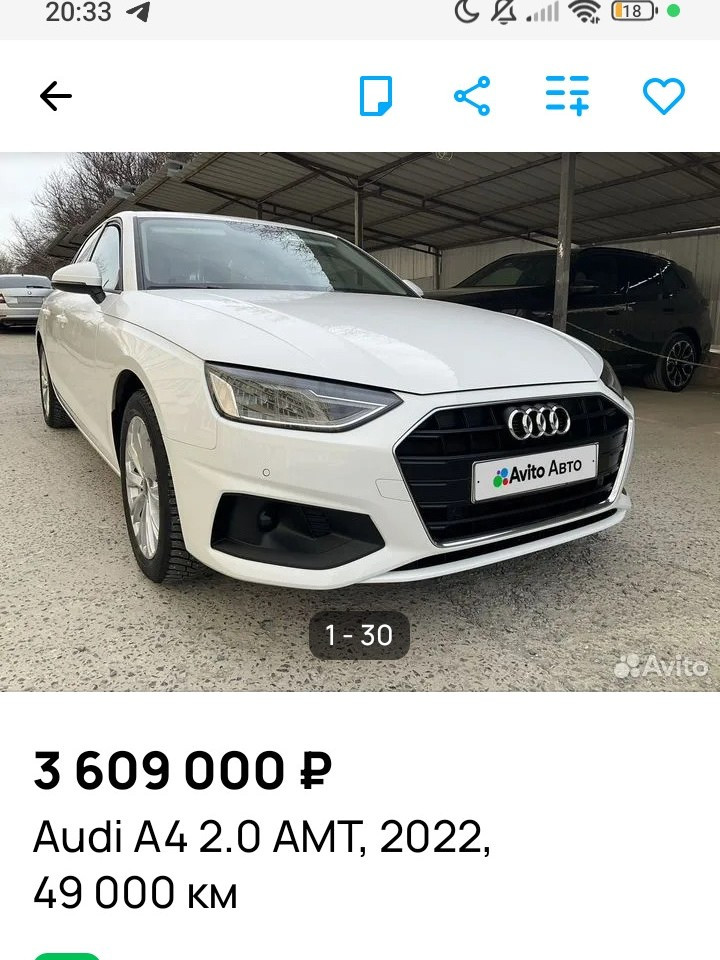This screenshot has height=960, width=720.
Task: Share this Audi A4 listing
Action: click(471, 96)
